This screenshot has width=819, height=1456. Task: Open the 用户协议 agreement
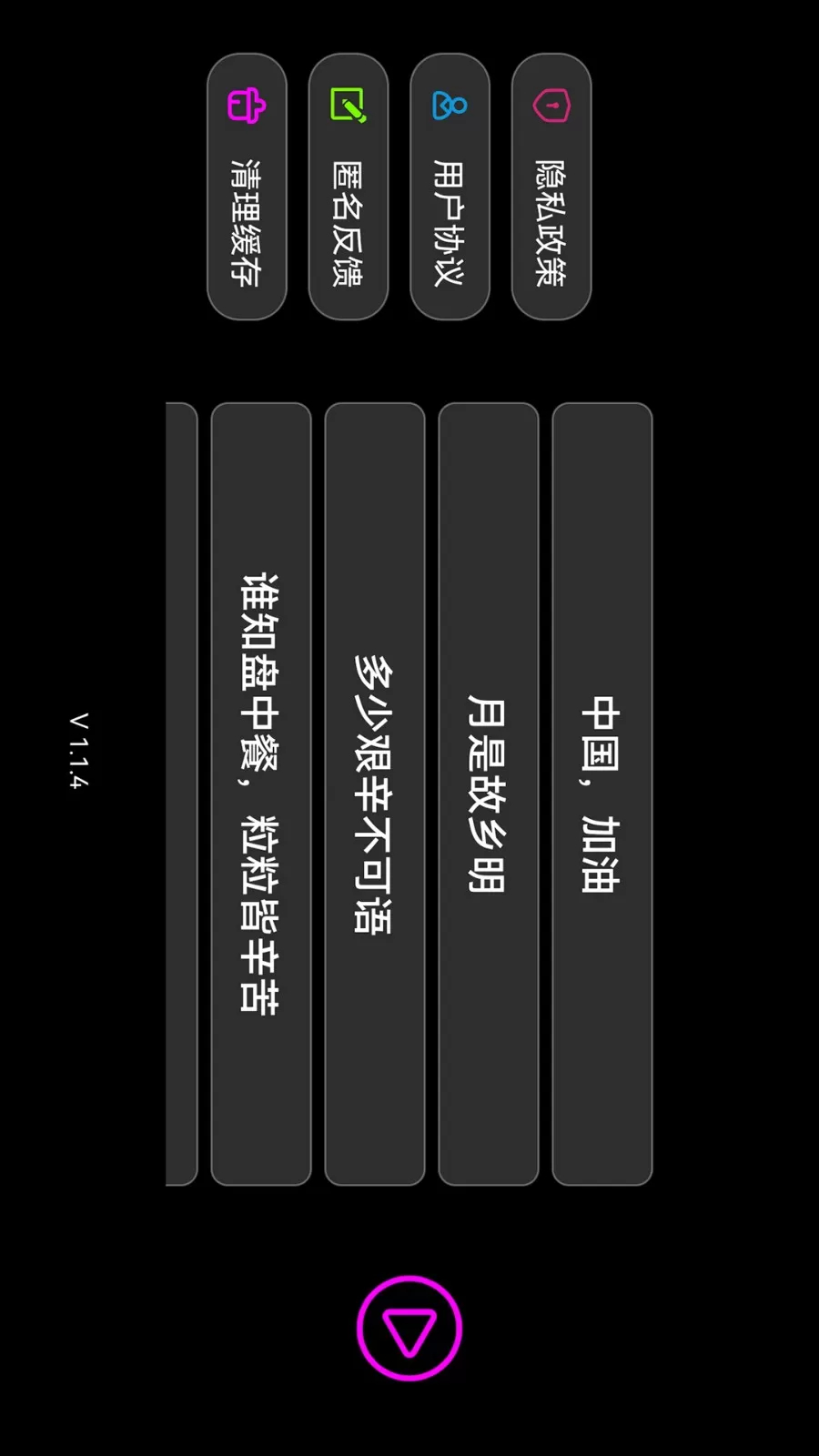(450, 187)
